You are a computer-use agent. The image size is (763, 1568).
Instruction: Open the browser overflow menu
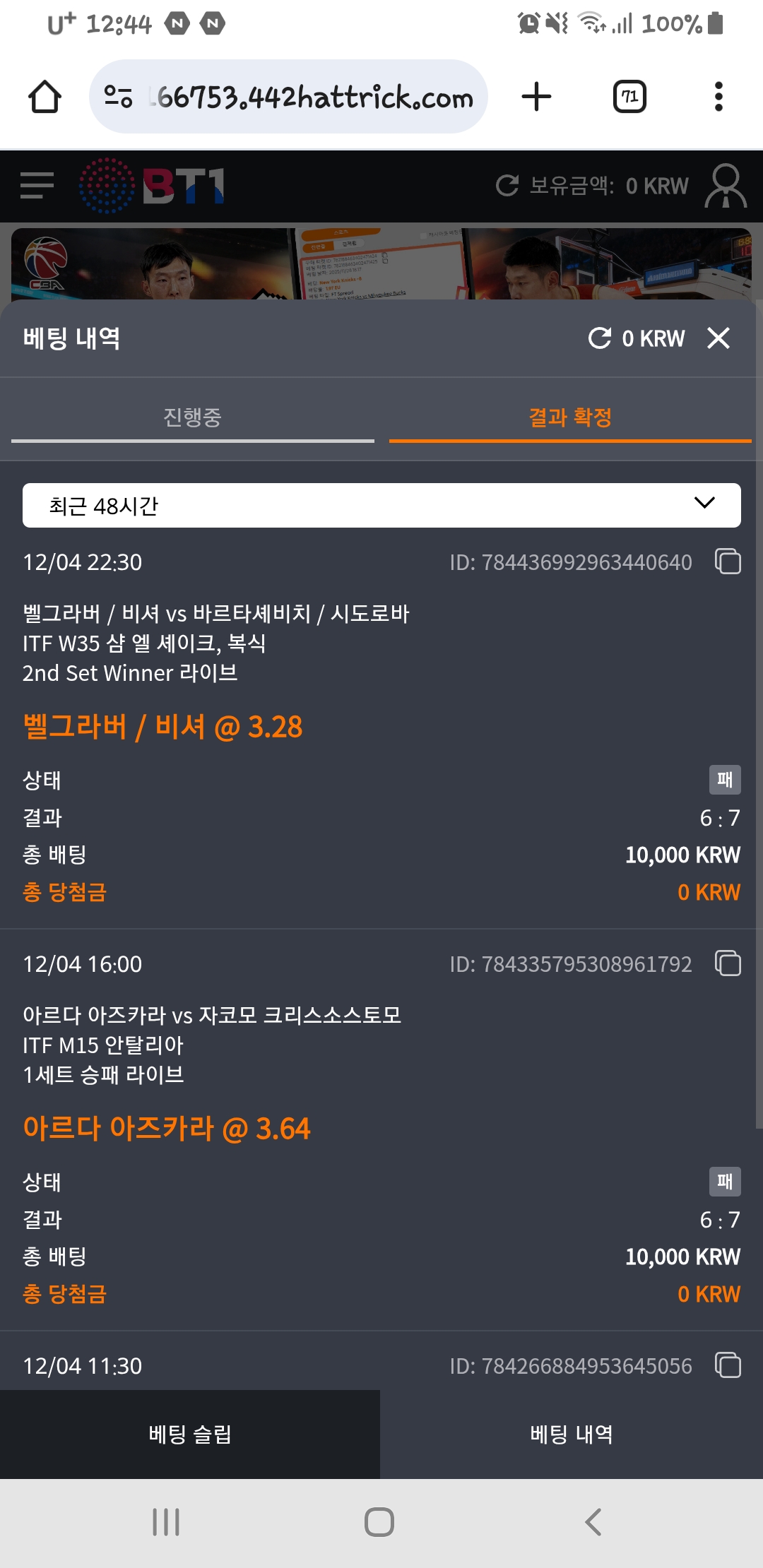[718, 97]
